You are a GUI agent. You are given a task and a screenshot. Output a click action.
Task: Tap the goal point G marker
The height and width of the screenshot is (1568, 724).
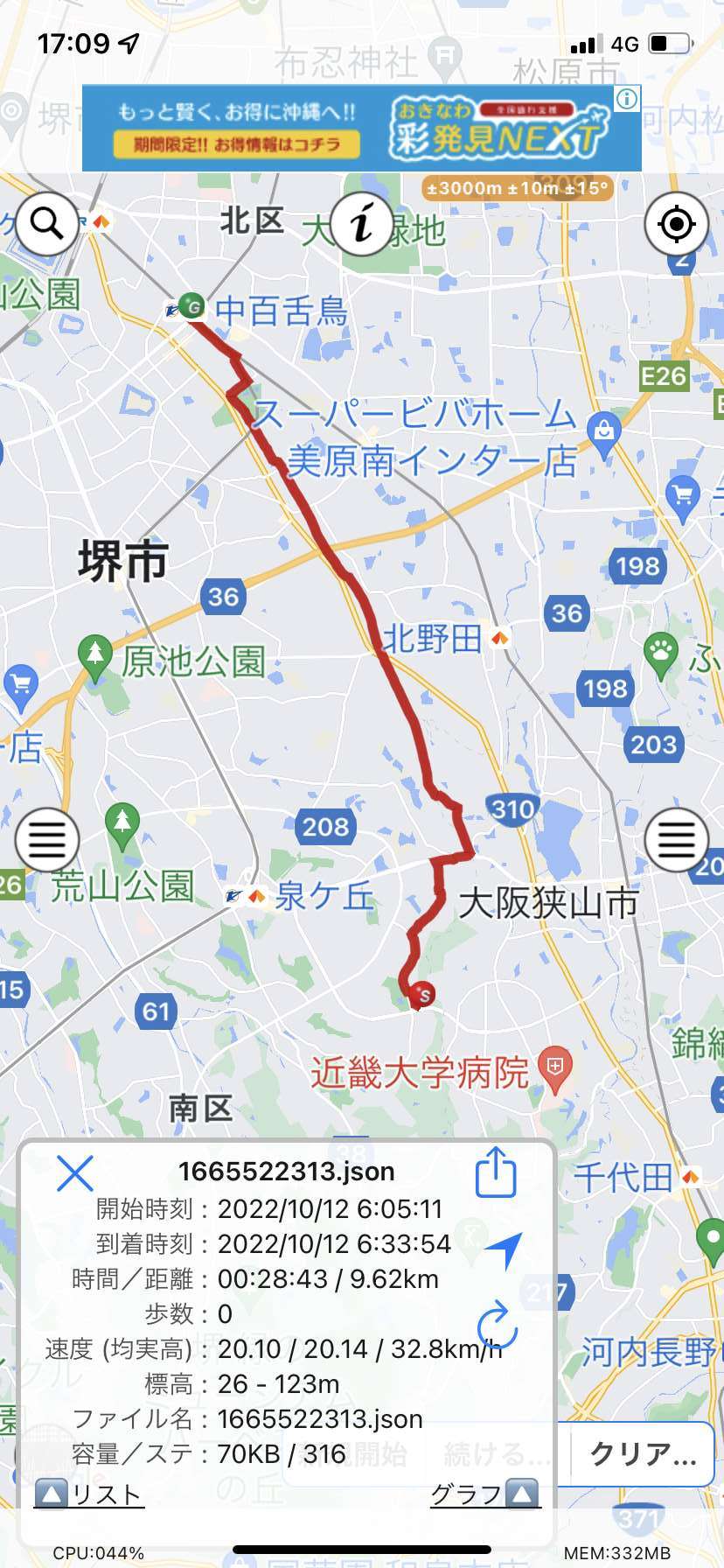click(191, 306)
